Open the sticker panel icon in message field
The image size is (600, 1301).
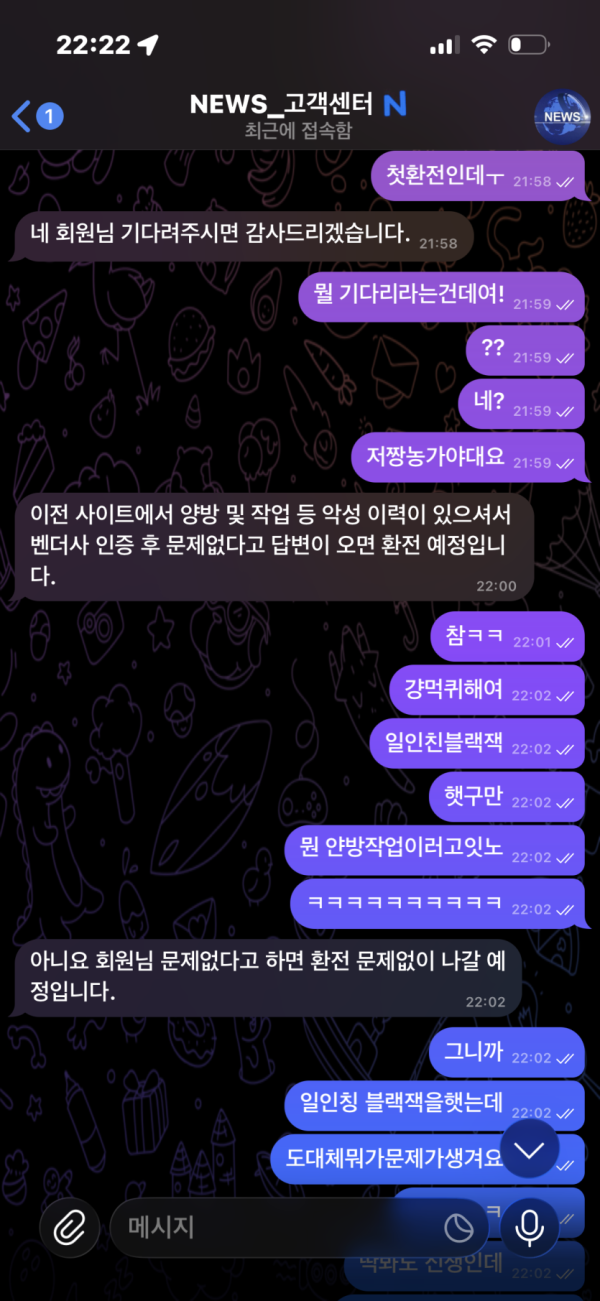pyautogui.click(x=459, y=1227)
